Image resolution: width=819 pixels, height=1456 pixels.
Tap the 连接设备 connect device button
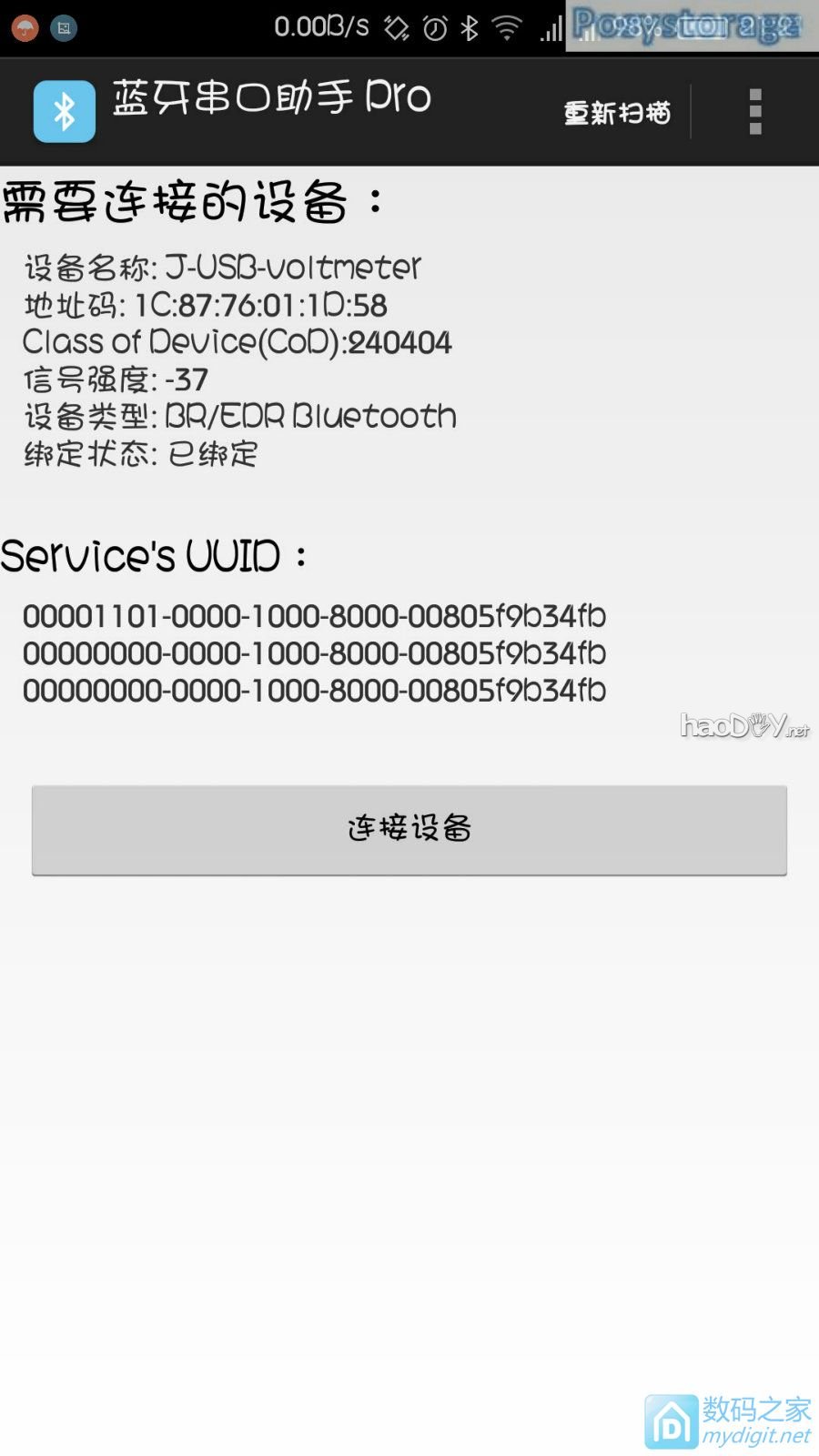pos(408,829)
